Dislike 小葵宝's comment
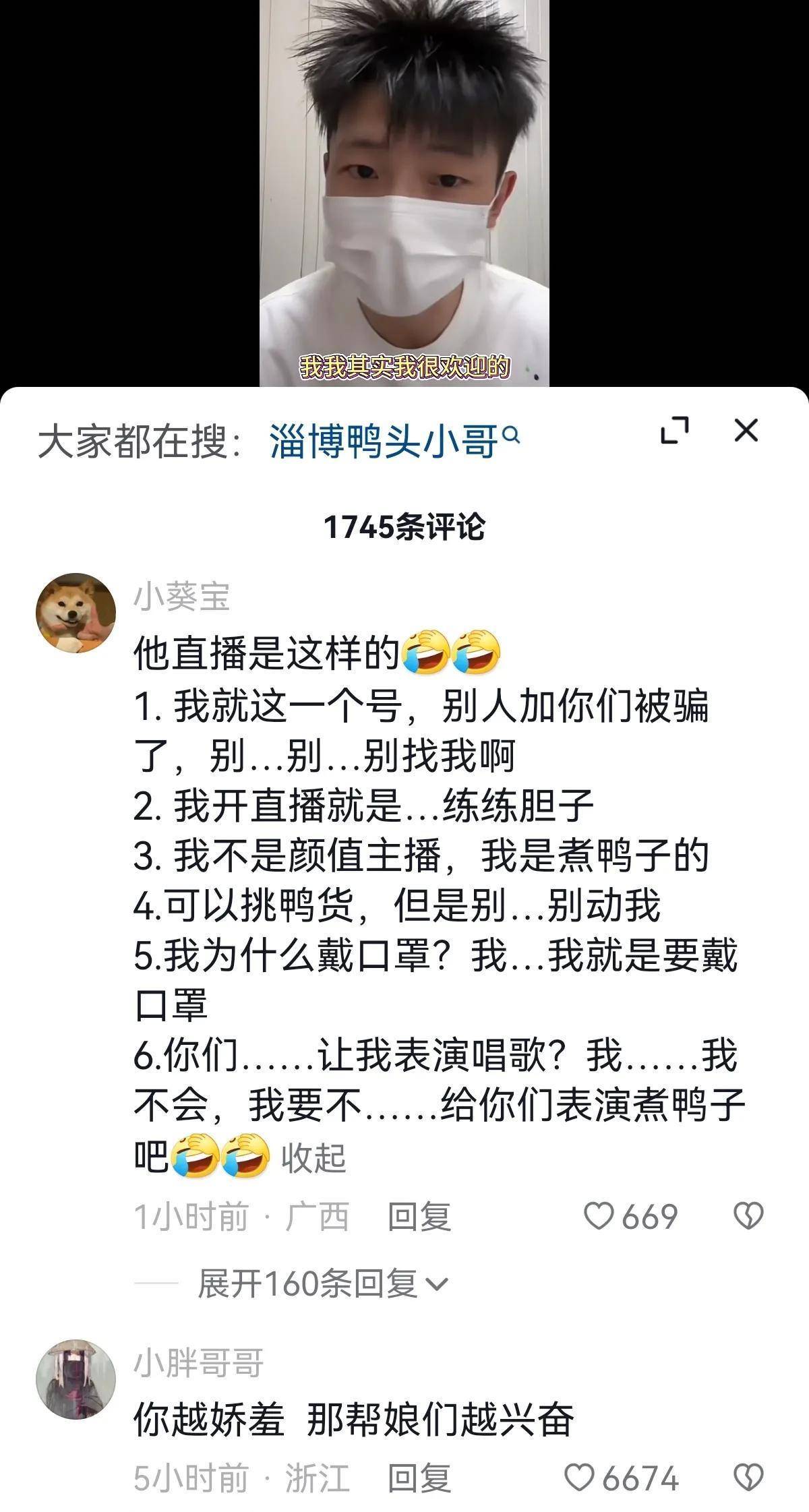The image size is (809, 1512). (748, 1217)
